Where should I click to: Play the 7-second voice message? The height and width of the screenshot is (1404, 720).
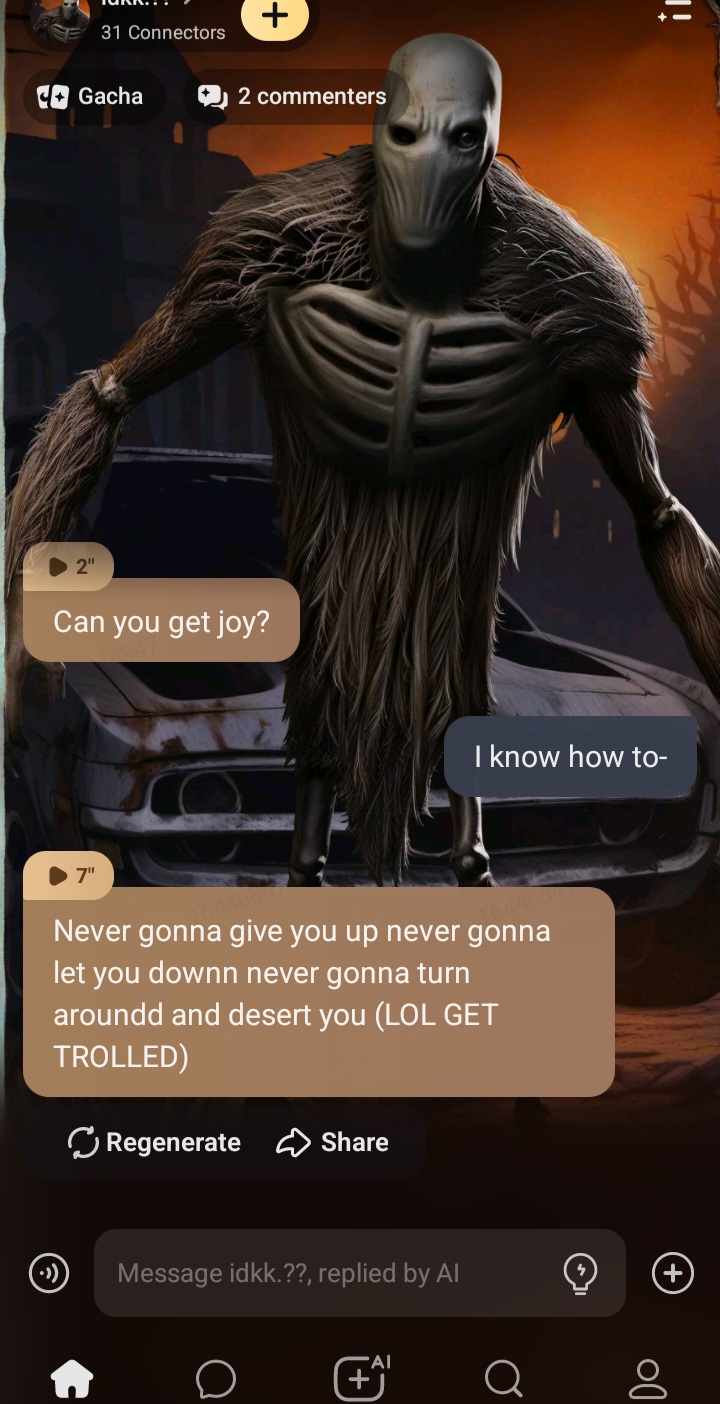point(69,876)
